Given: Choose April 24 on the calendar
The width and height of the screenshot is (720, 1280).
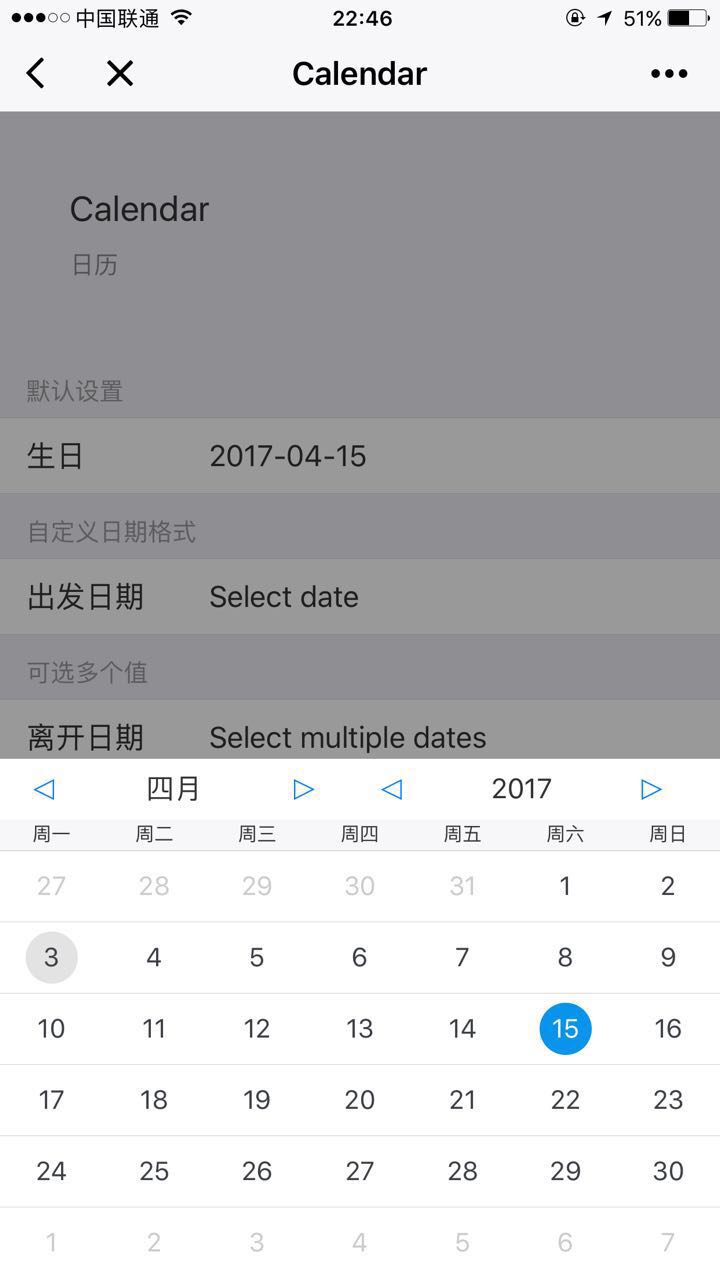Looking at the screenshot, I should [51, 1171].
